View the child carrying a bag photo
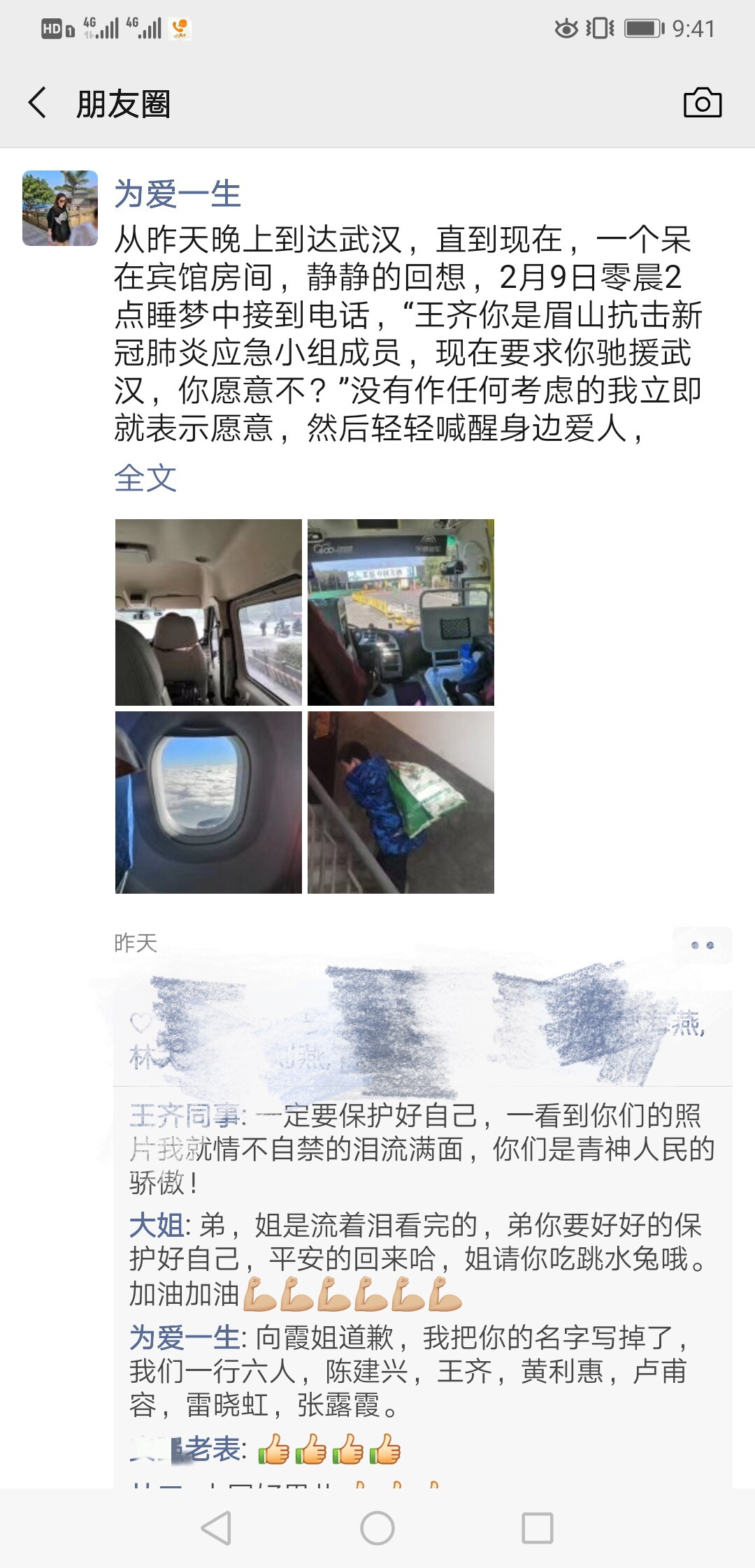This screenshot has width=755, height=1568. click(x=401, y=802)
